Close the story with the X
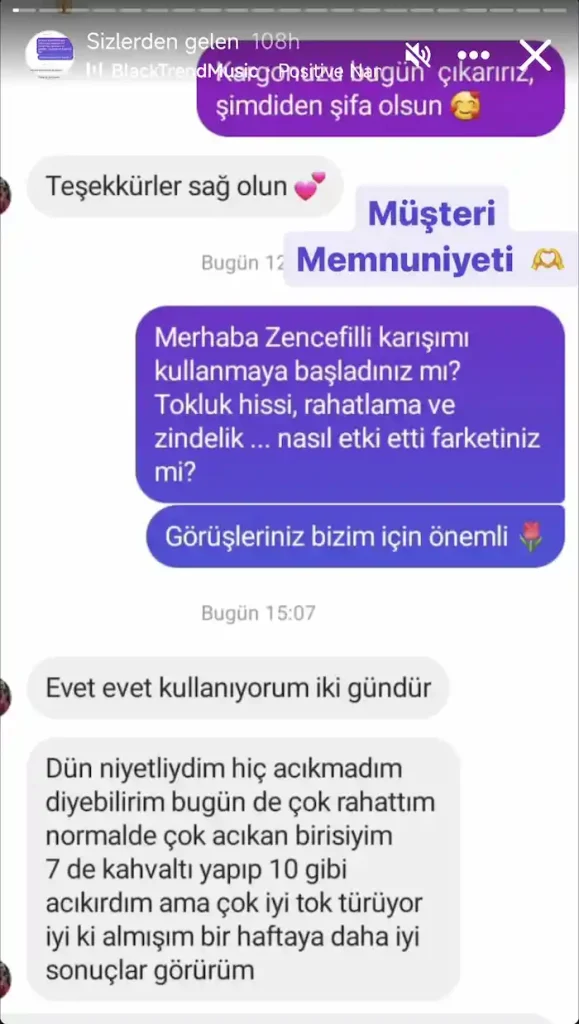 pos(535,55)
